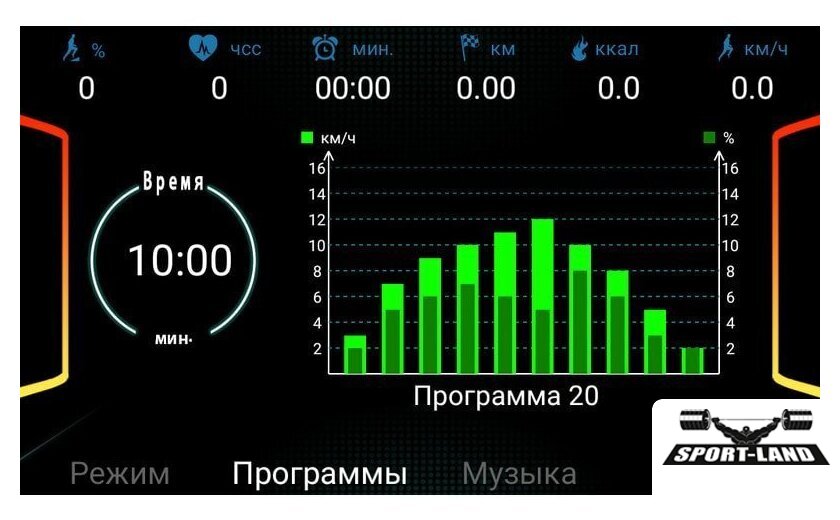840x520 pixels.
Task: Switch to the Режим tab
Action: pyautogui.click(x=120, y=474)
